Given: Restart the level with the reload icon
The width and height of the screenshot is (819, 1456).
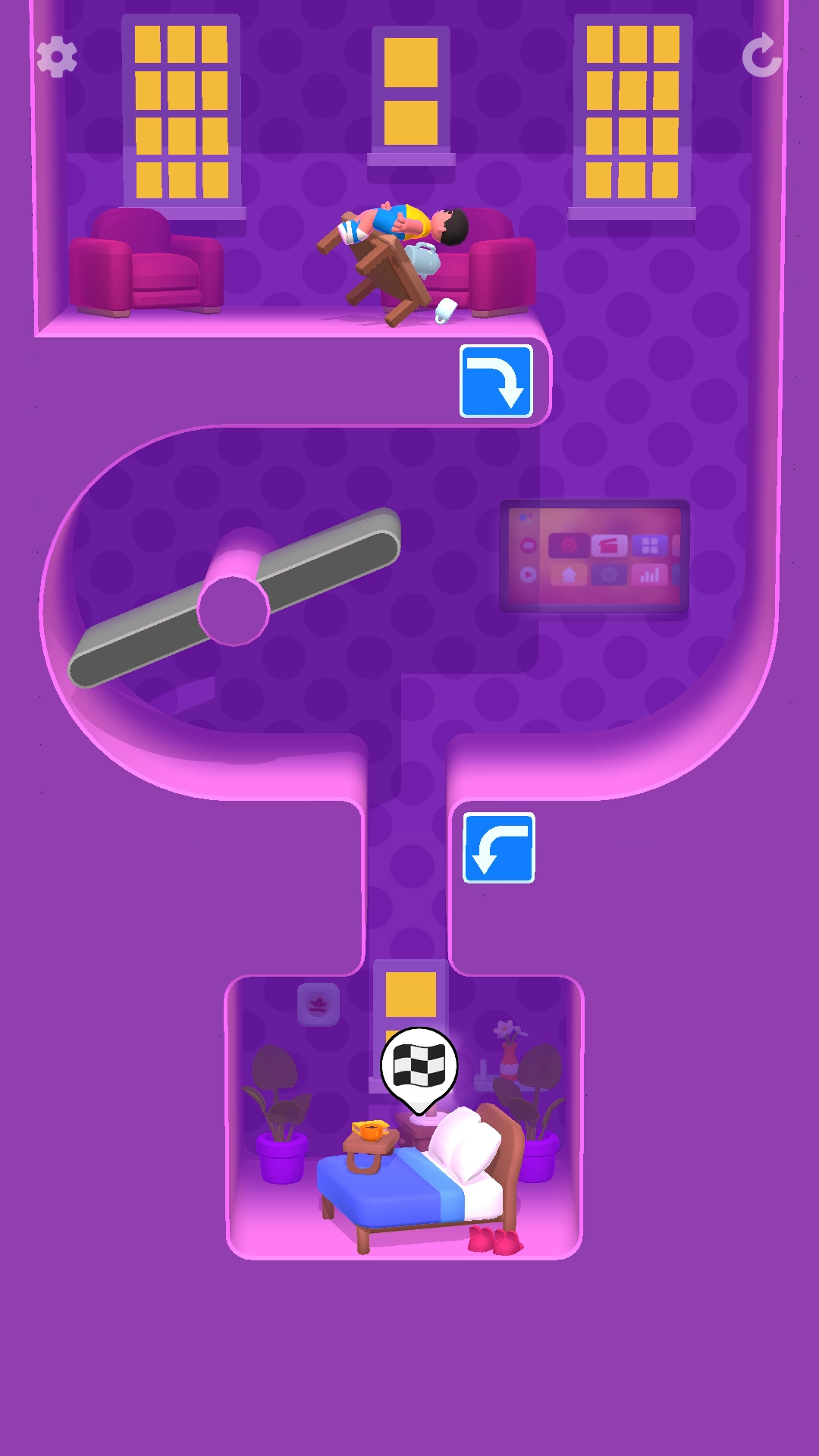Looking at the screenshot, I should [761, 55].
